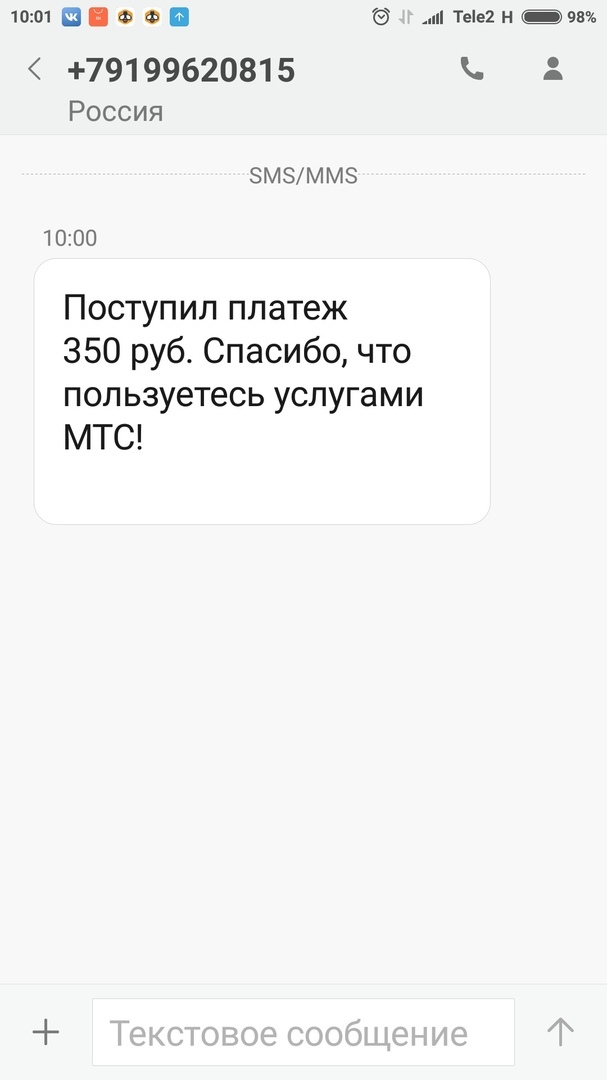Send the message with the arrow icon
Image resolution: width=607 pixels, height=1080 pixels.
coord(560,1032)
